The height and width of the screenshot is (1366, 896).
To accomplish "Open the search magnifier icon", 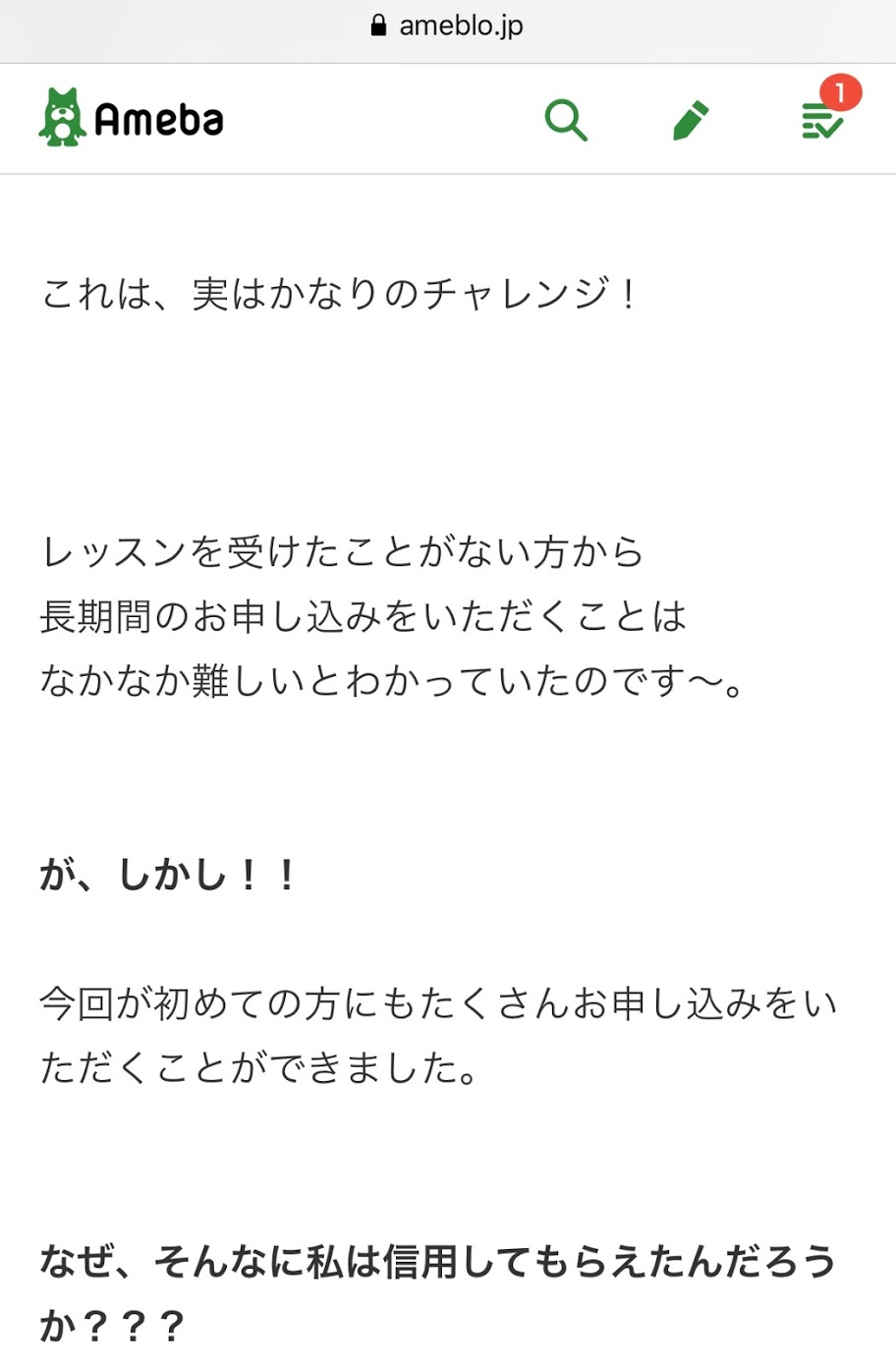I will 566,121.
